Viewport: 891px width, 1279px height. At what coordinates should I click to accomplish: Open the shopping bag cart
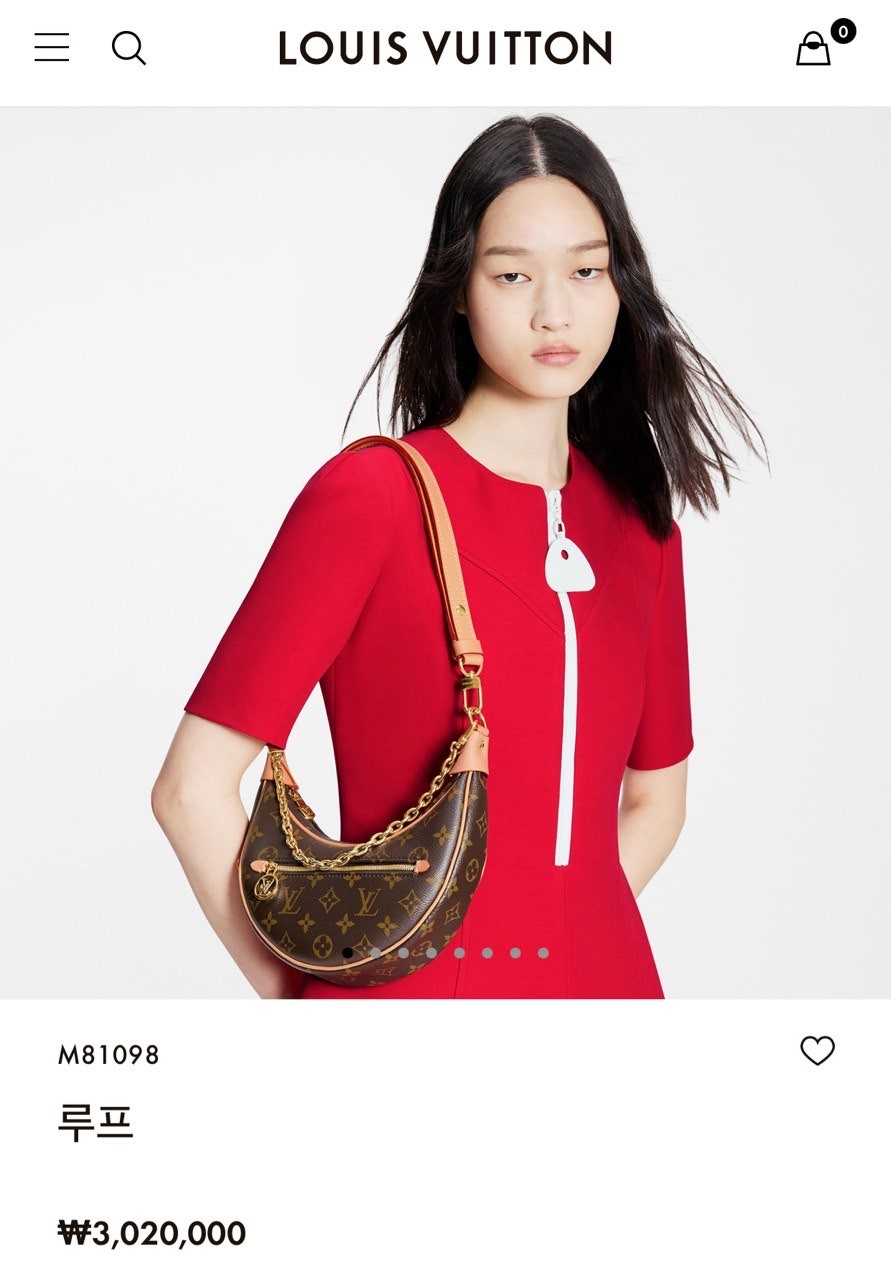[x=813, y=48]
